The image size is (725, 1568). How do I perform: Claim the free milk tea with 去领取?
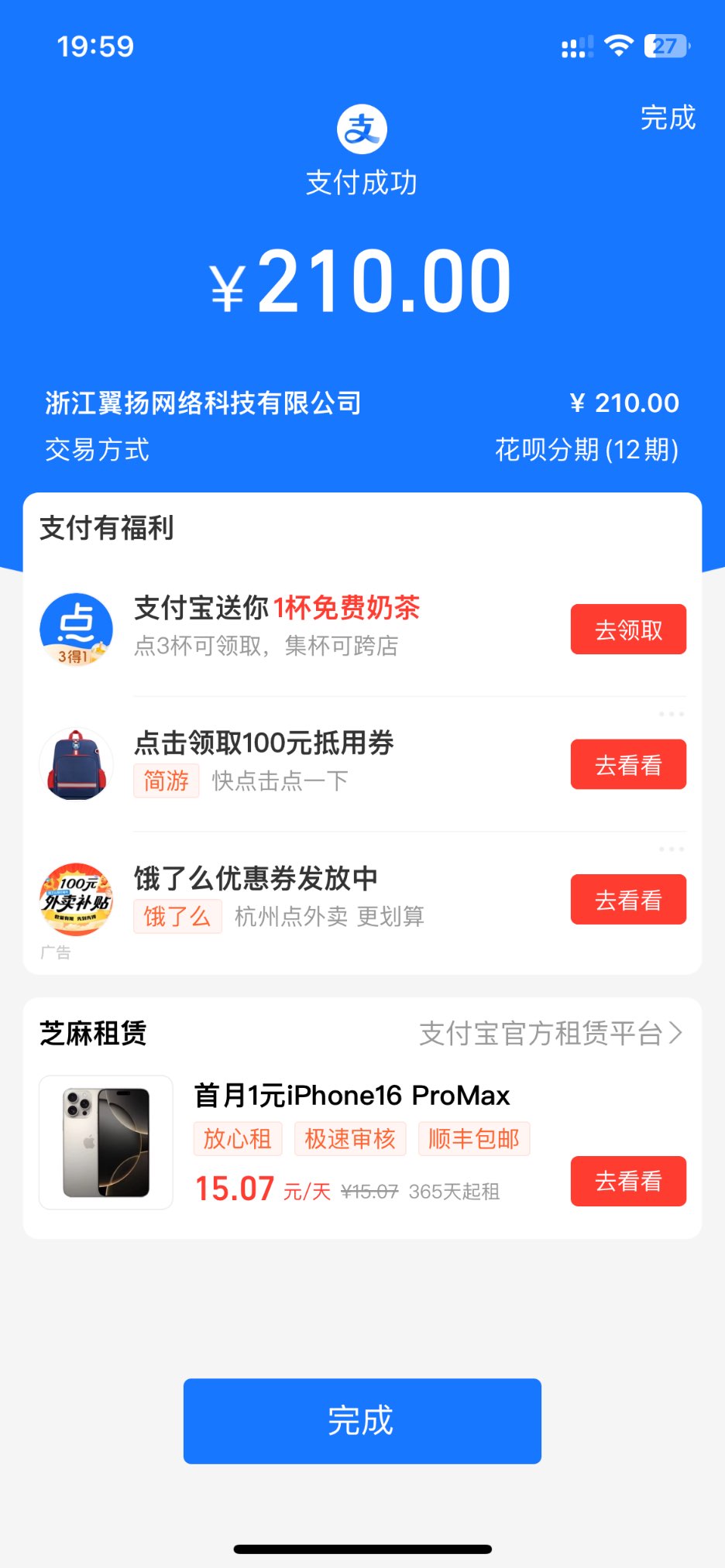click(628, 630)
